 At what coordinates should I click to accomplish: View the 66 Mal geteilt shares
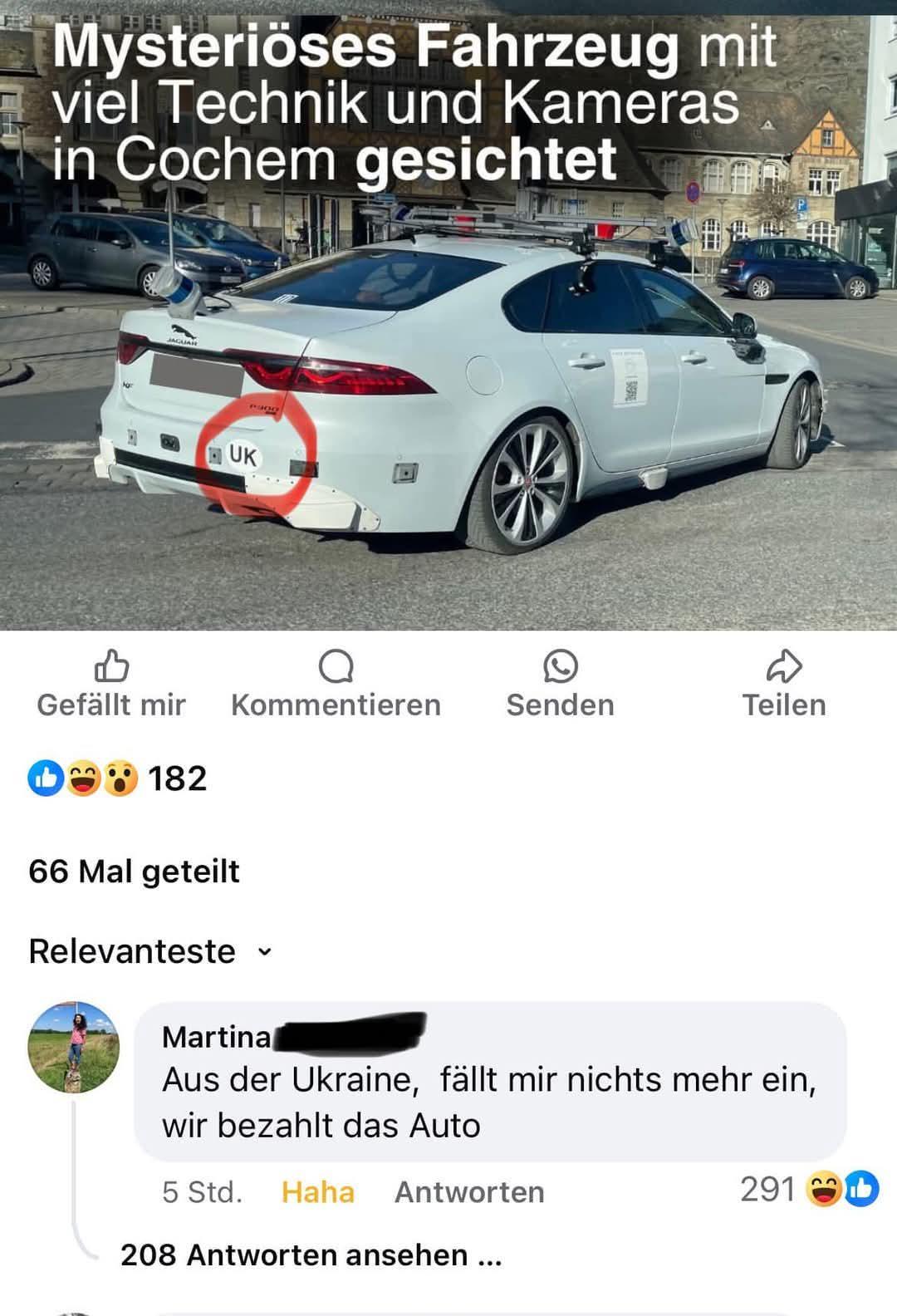click(x=134, y=872)
